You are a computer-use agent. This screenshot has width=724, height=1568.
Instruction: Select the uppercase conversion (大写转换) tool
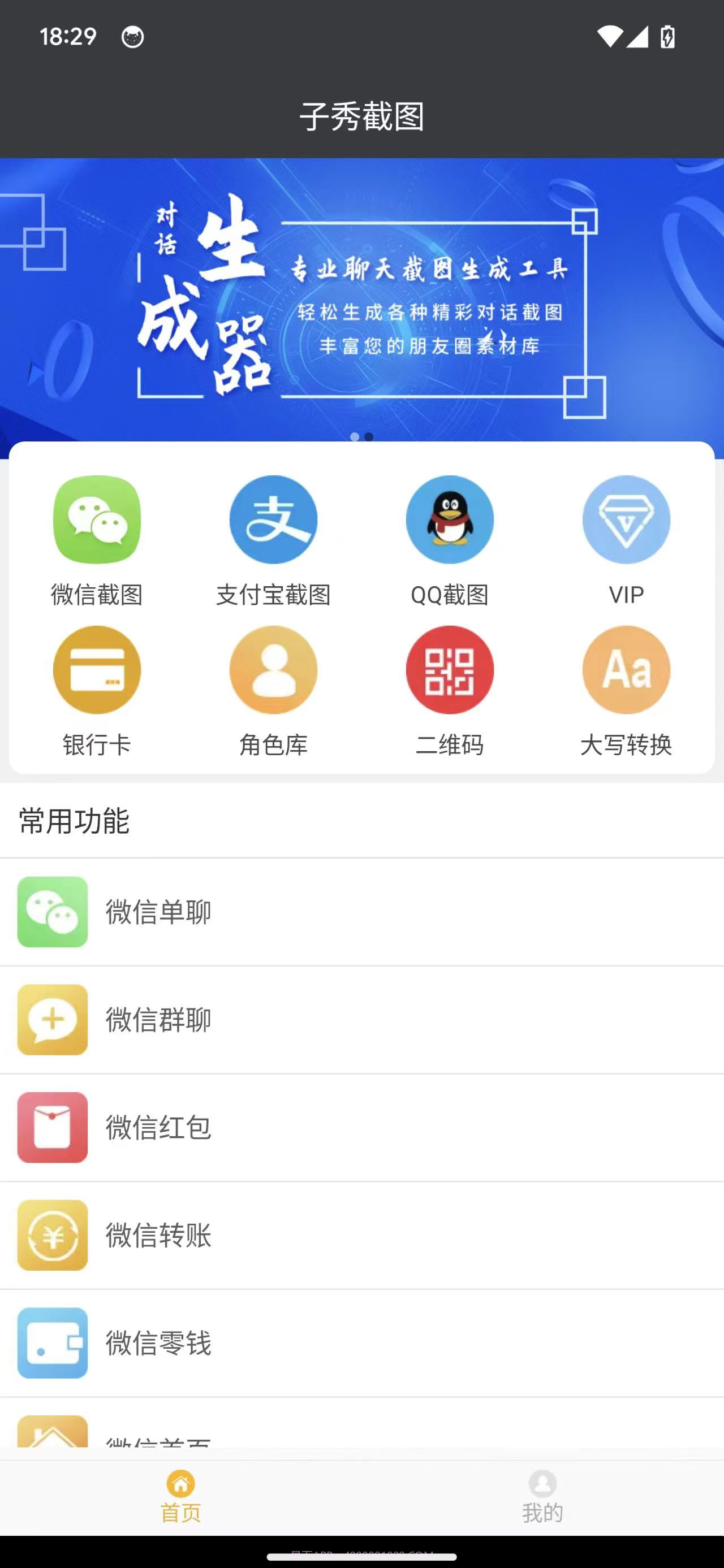(627, 670)
